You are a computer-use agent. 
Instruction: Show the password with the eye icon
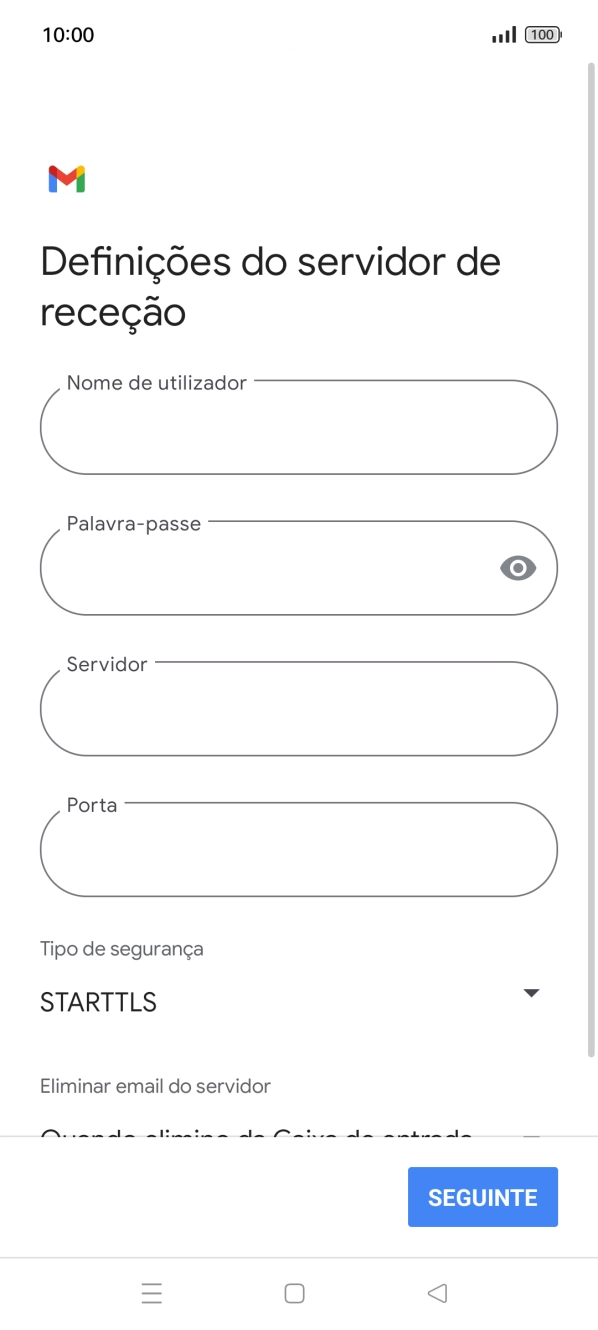coord(518,569)
